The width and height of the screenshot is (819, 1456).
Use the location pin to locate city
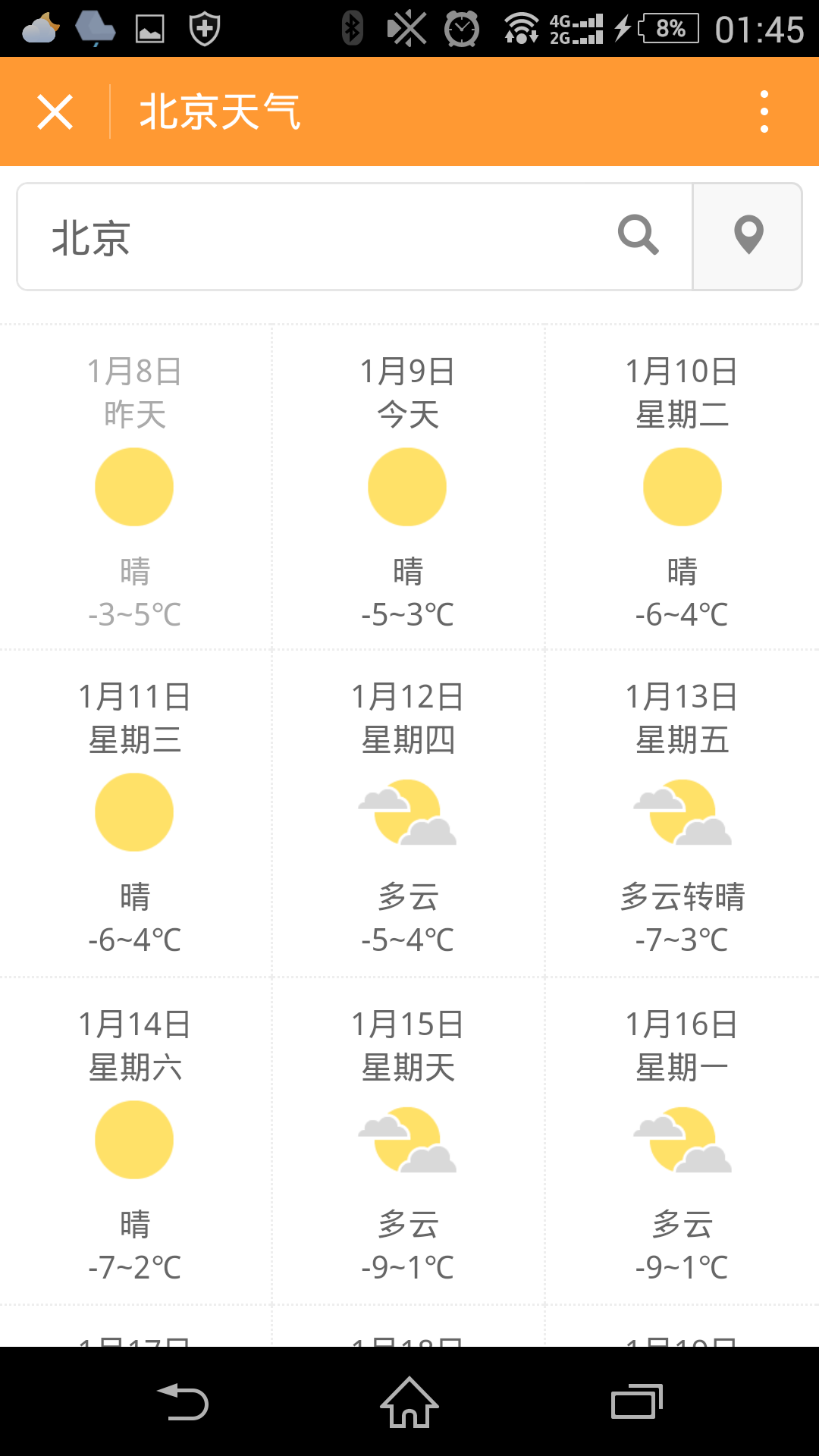tap(748, 236)
